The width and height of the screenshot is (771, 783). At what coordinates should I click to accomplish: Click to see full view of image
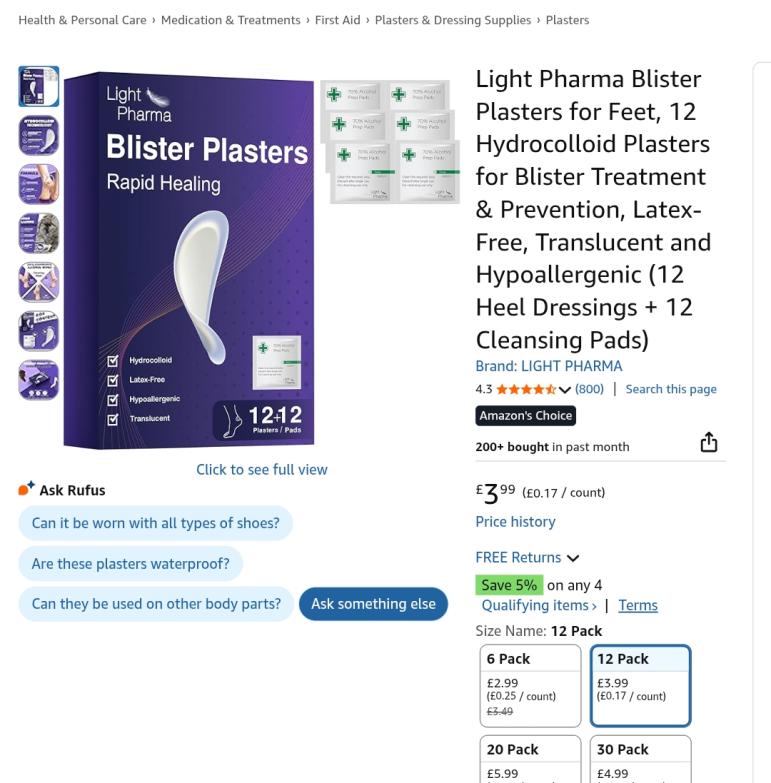(x=261, y=469)
